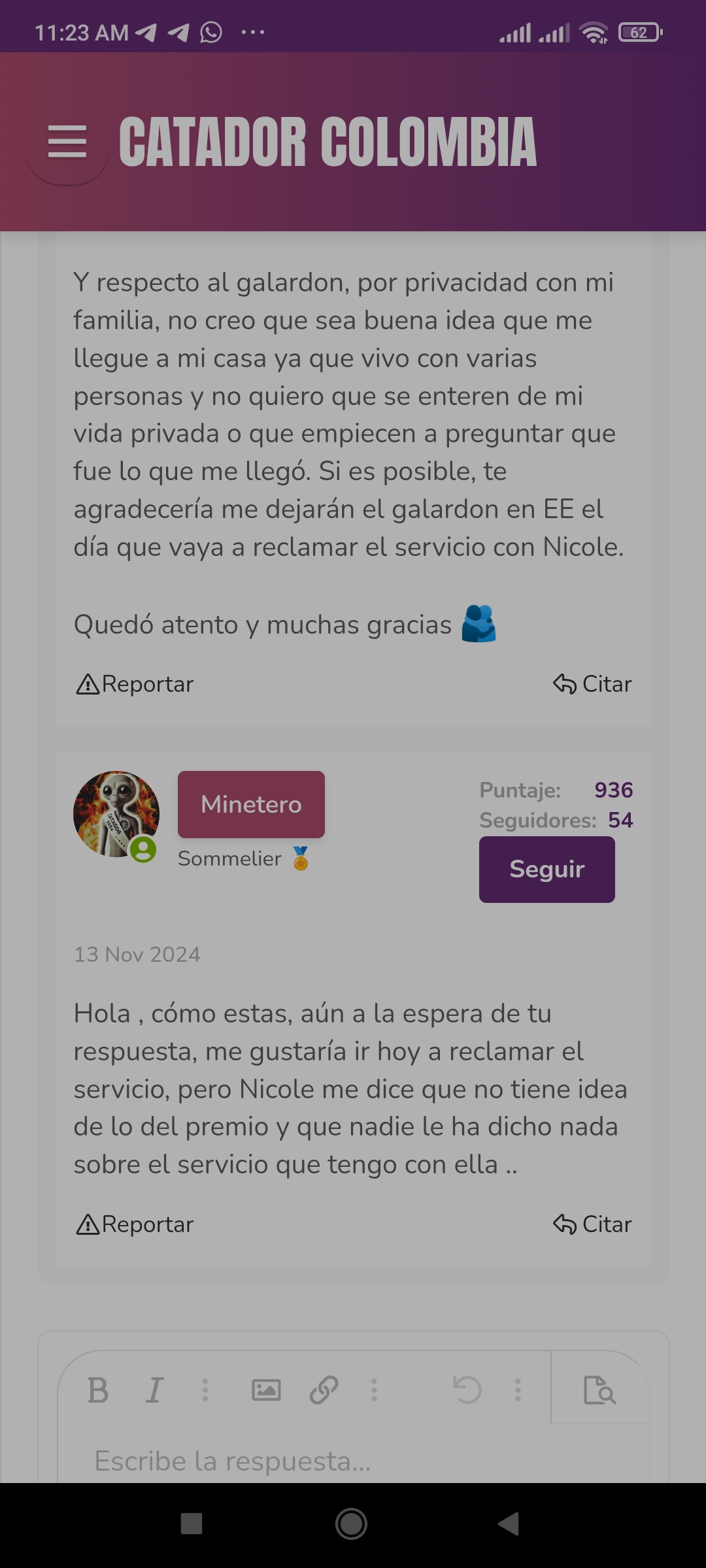The image size is (706, 1568).
Task: Quote the post ending 'muchas gracias'
Action: [592, 684]
